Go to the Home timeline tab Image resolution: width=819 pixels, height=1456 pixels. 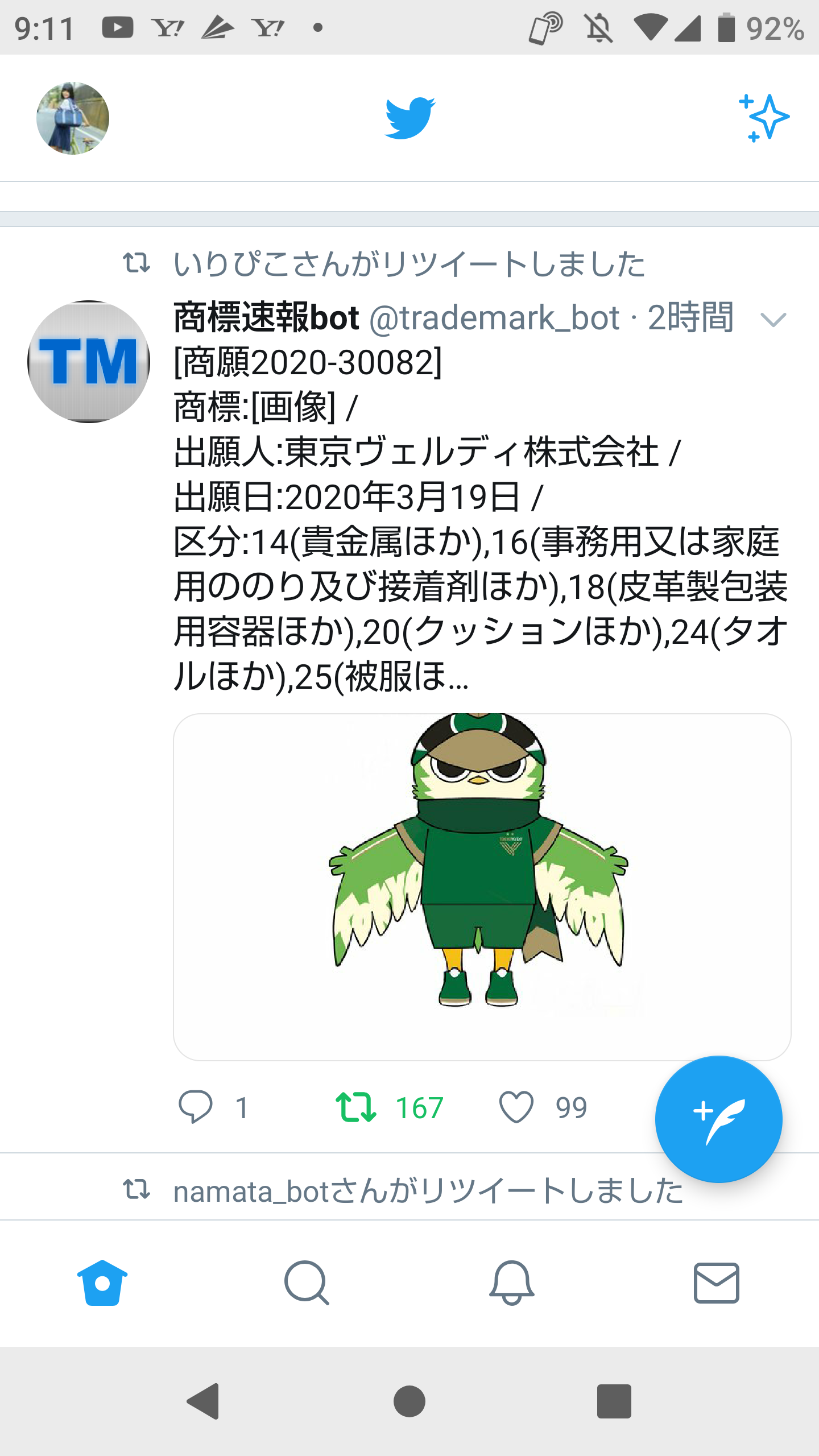coord(102,1283)
